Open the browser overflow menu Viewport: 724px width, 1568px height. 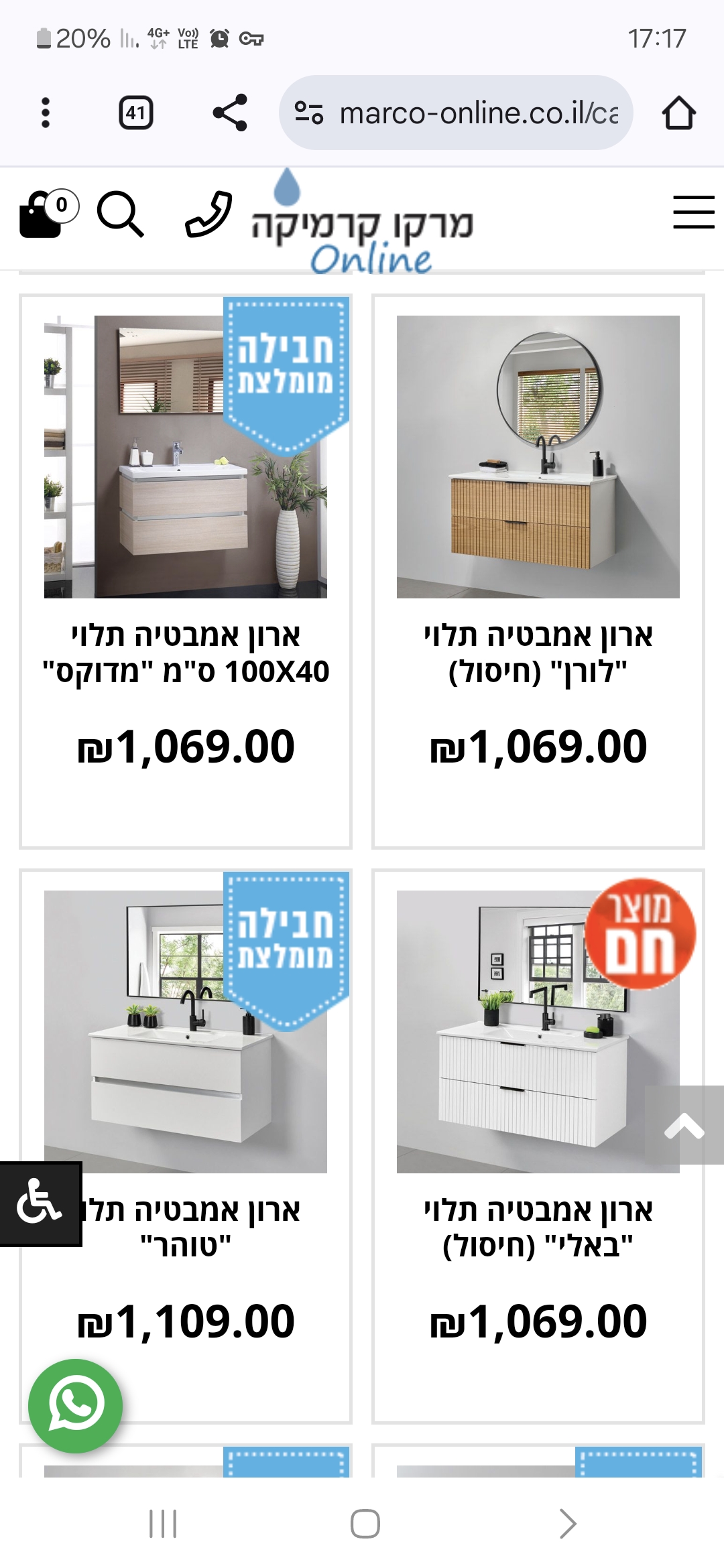pyautogui.click(x=46, y=113)
